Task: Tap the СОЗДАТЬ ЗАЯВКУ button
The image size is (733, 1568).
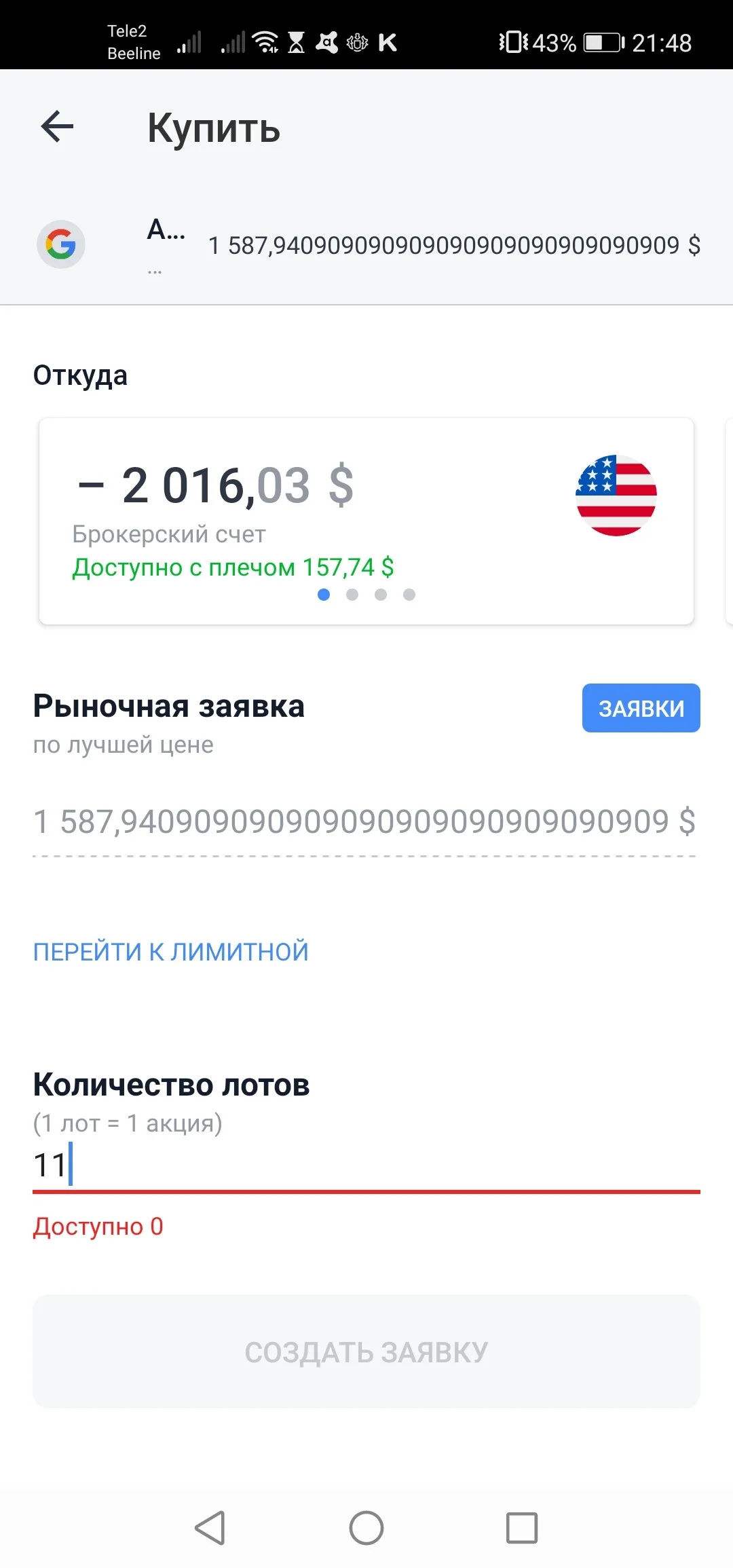Action: (366, 1351)
